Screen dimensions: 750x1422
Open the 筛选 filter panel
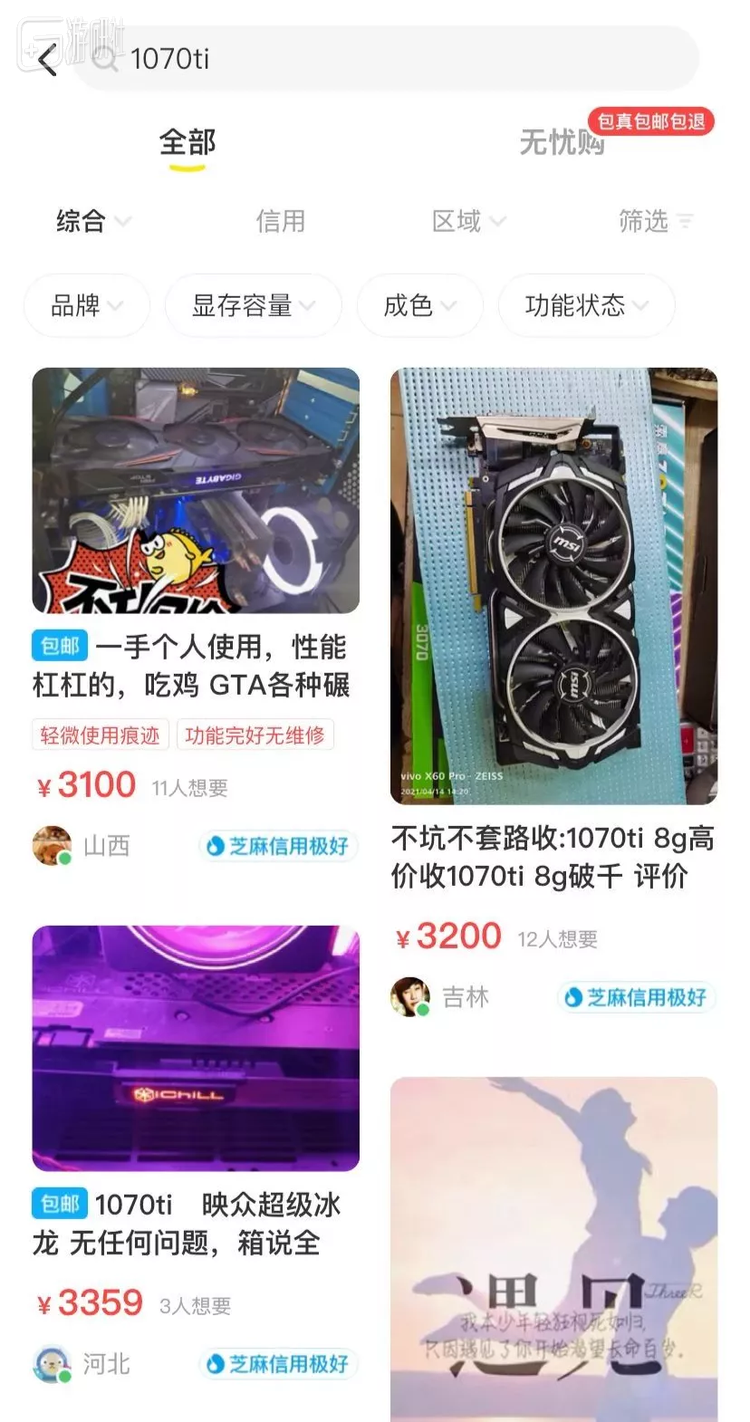[x=655, y=221]
